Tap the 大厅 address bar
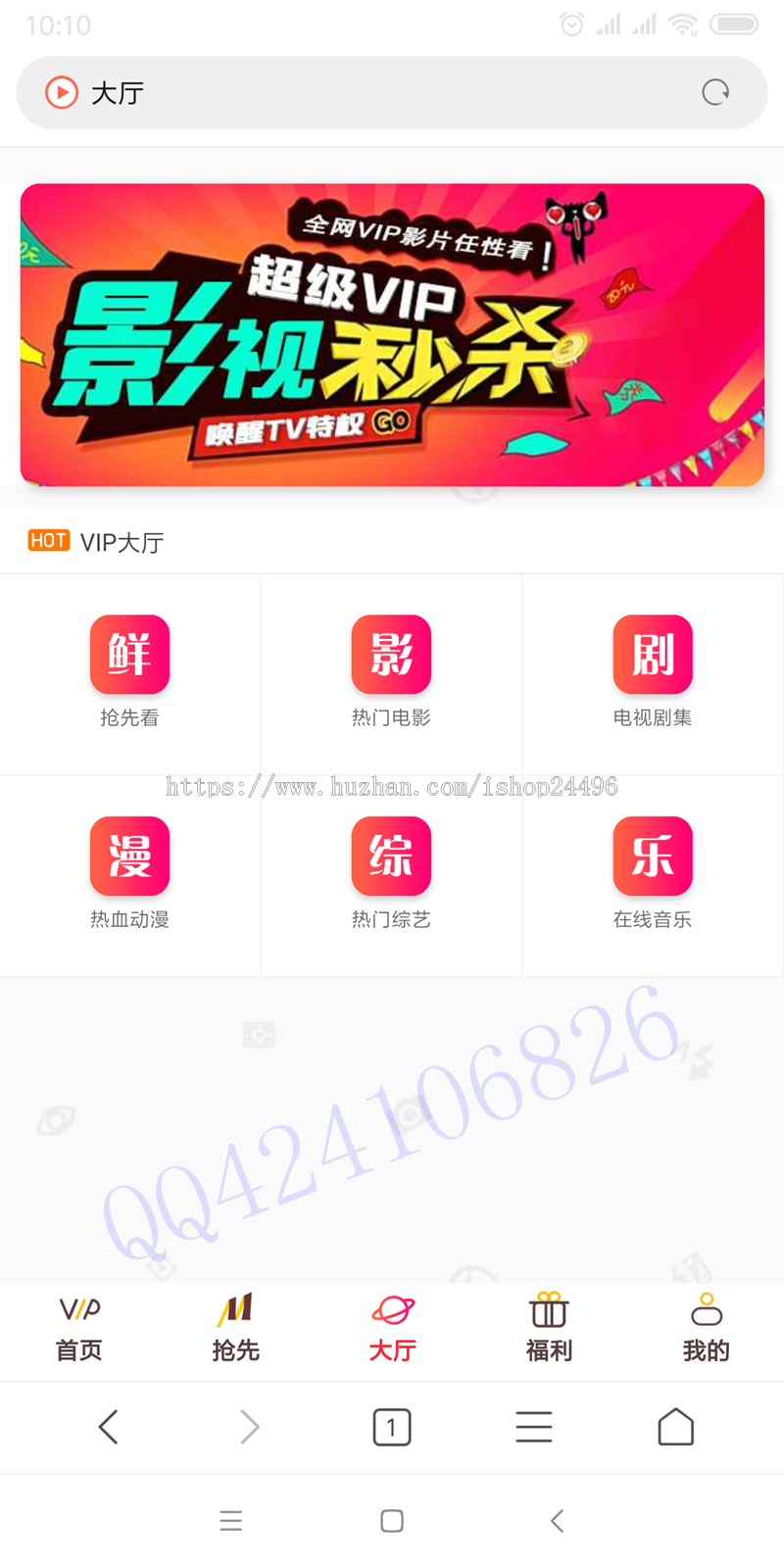This screenshot has height=1568, width=784. (x=372, y=93)
